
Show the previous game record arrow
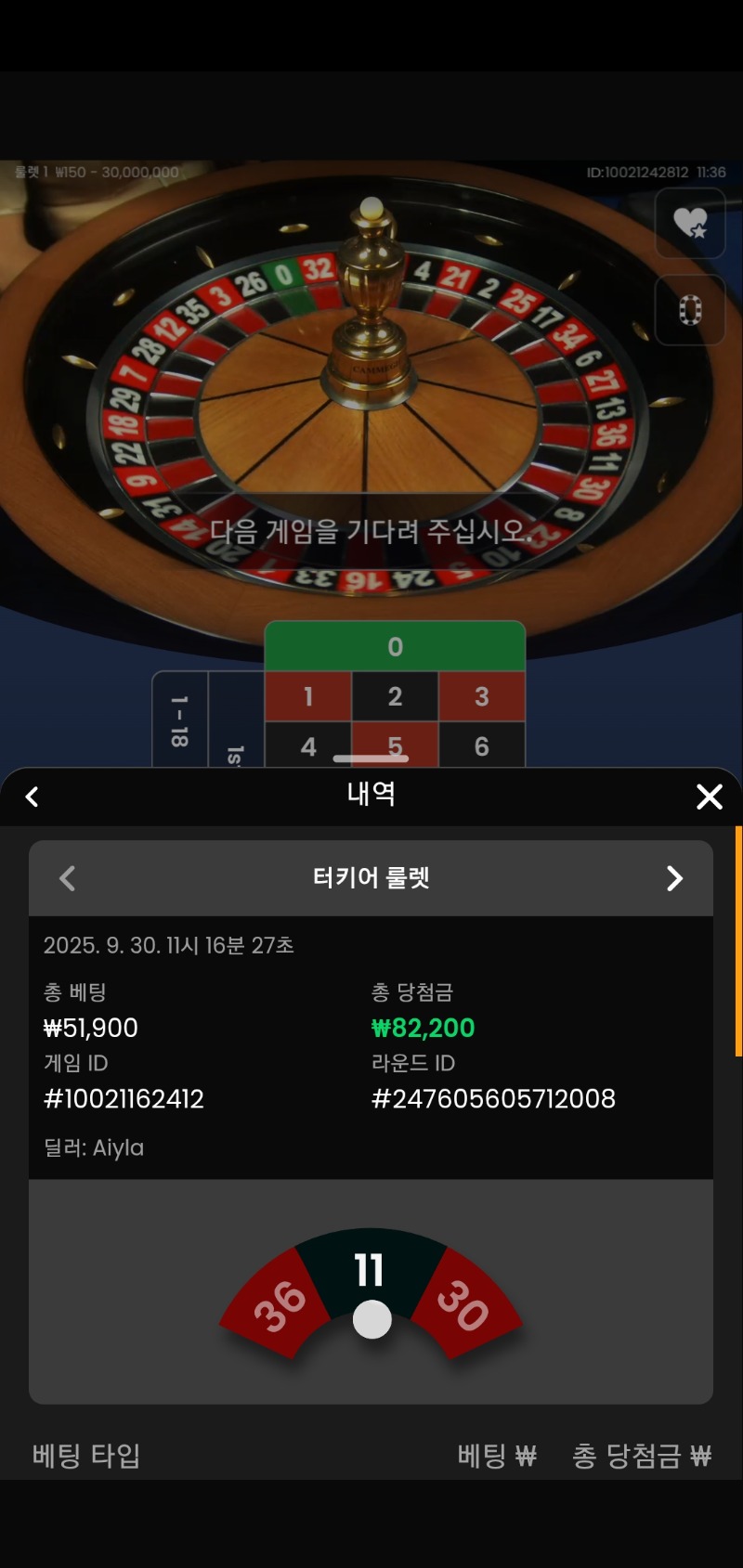coord(67,878)
